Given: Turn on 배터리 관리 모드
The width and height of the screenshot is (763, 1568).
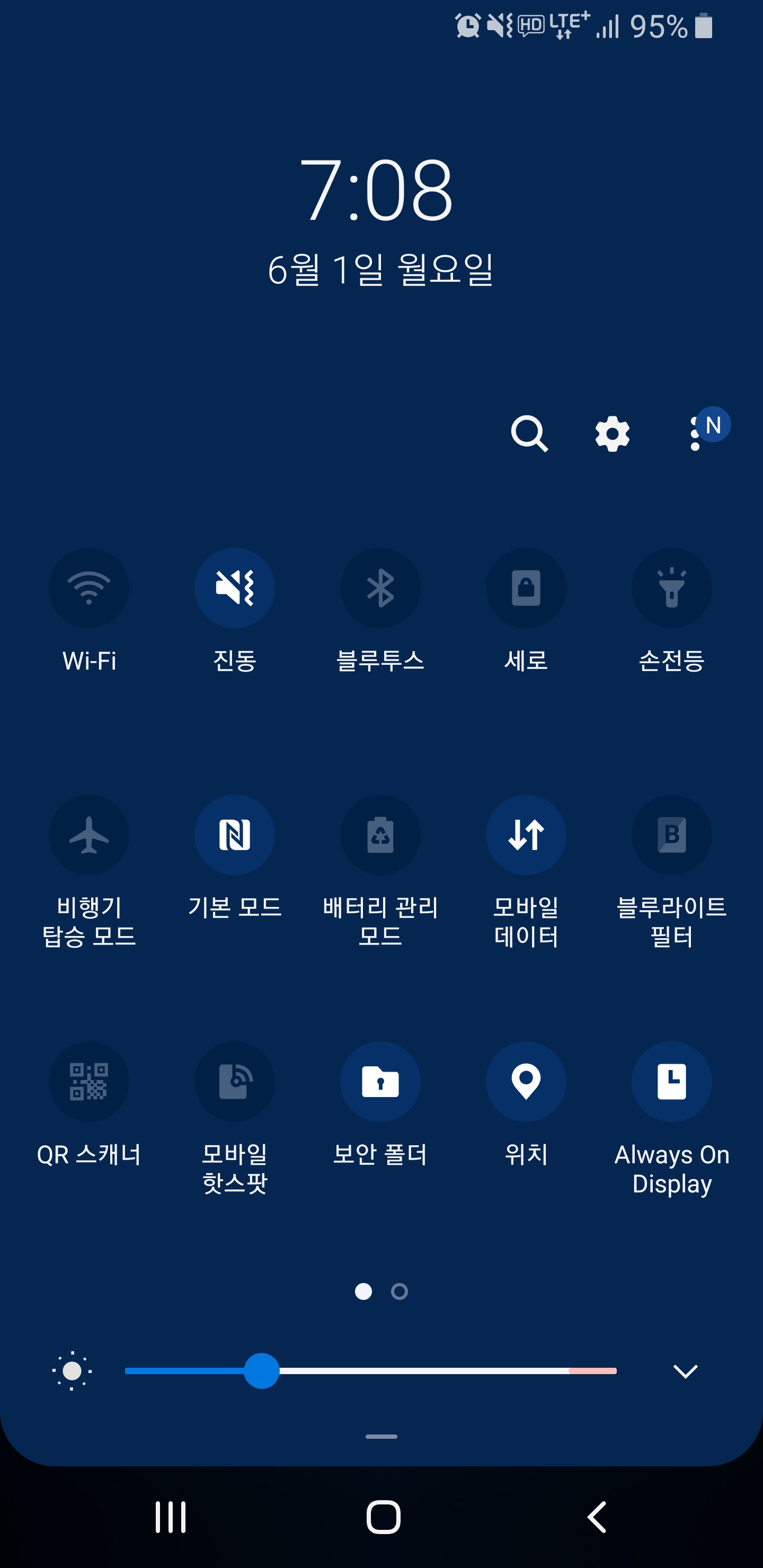Looking at the screenshot, I should [x=380, y=835].
